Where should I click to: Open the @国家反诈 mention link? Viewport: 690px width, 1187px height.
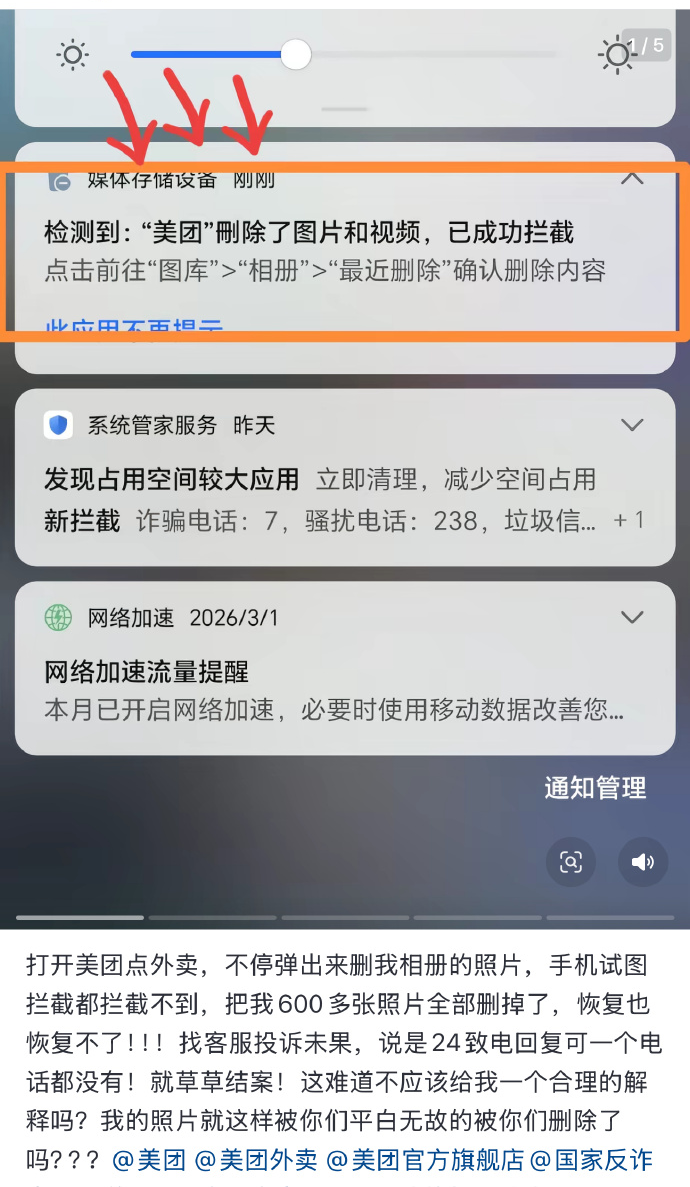[591, 1160]
